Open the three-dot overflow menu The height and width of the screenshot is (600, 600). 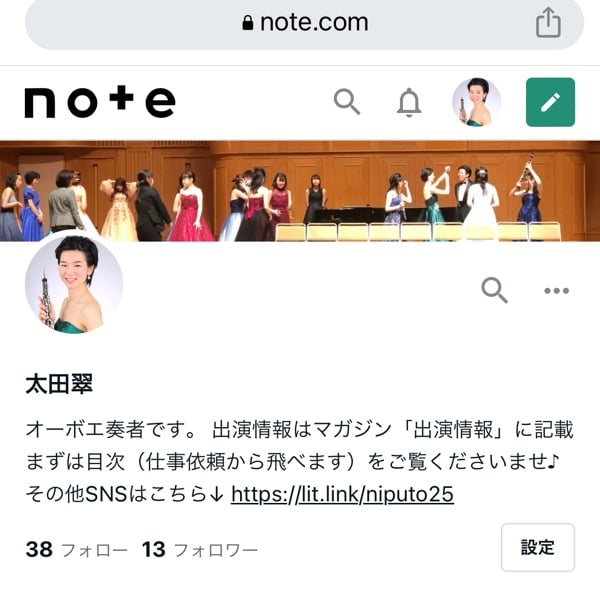tap(556, 291)
